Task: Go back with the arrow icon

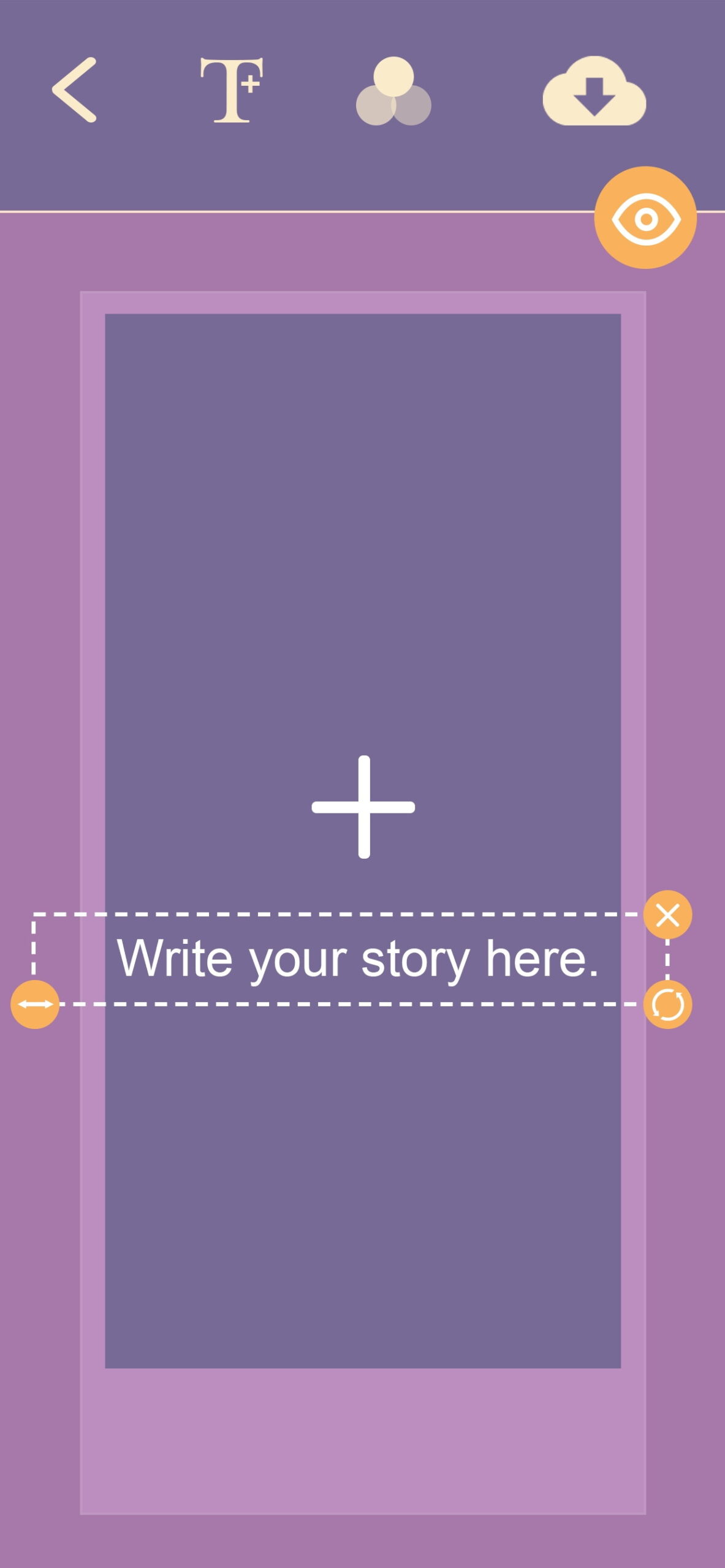Action: [x=74, y=90]
